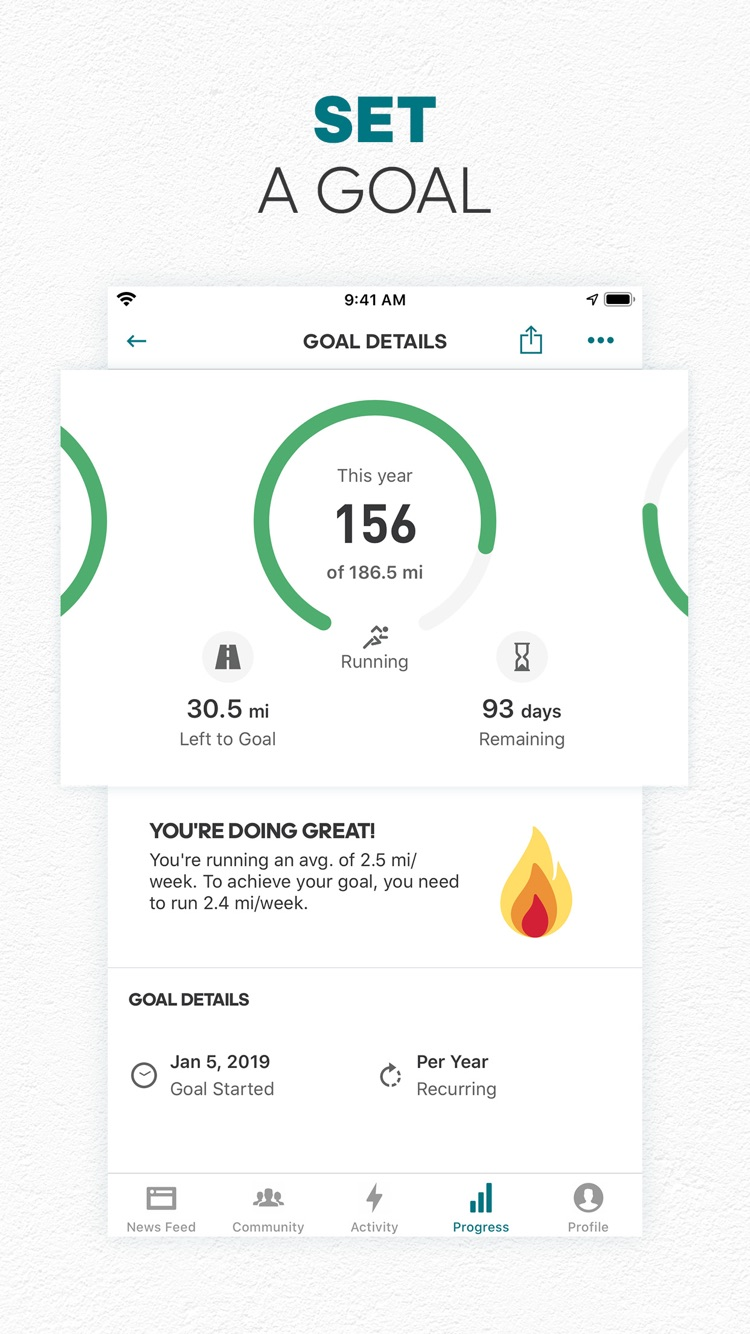Tap the clock icon beside Goal Started date
Image resolution: width=750 pixels, height=1334 pixels.
coord(144,1075)
